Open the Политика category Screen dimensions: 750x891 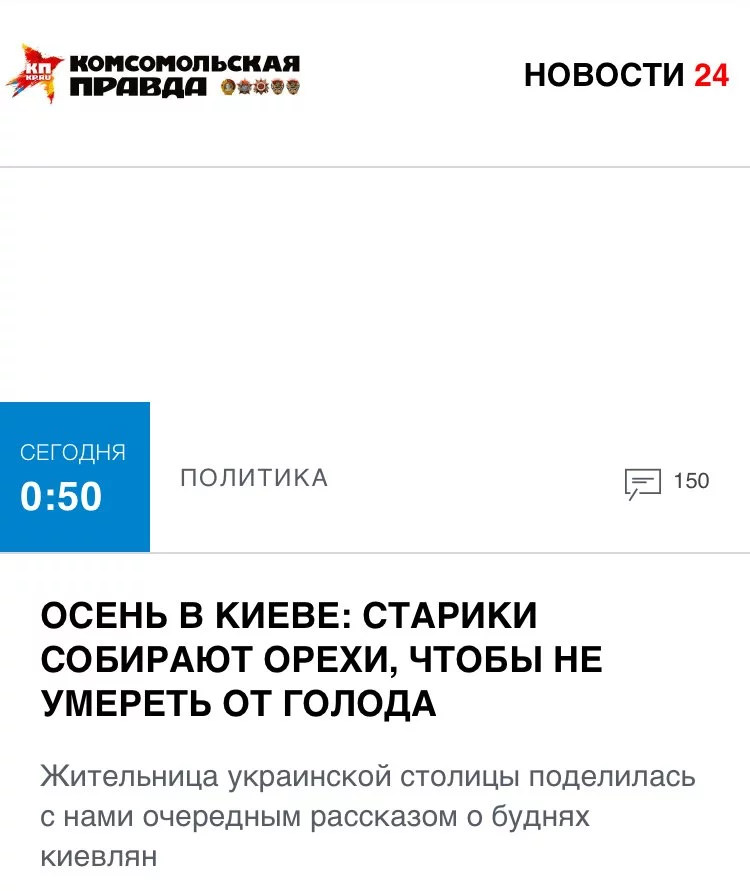click(x=254, y=478)
